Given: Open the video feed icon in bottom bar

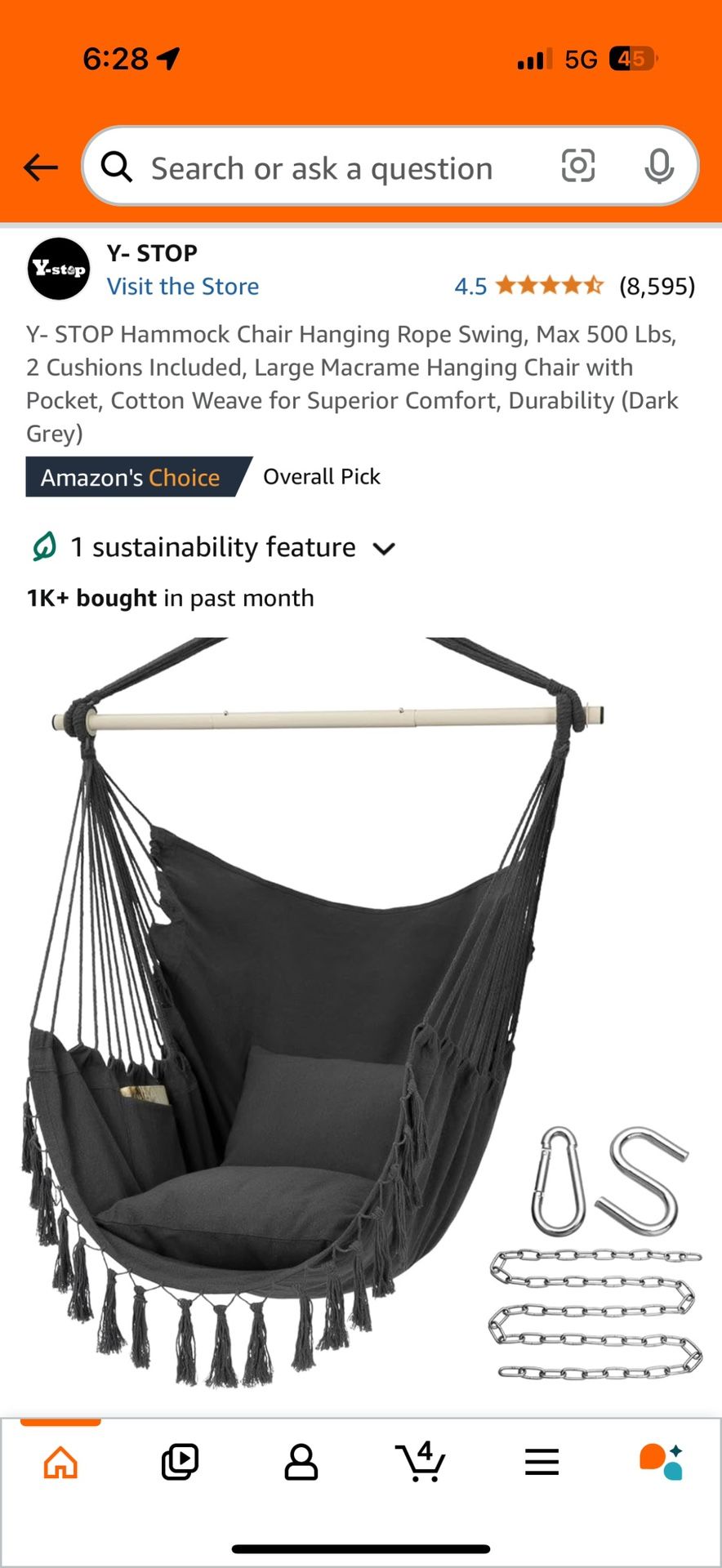Looking at the screenshot, I should point(180,1462).
